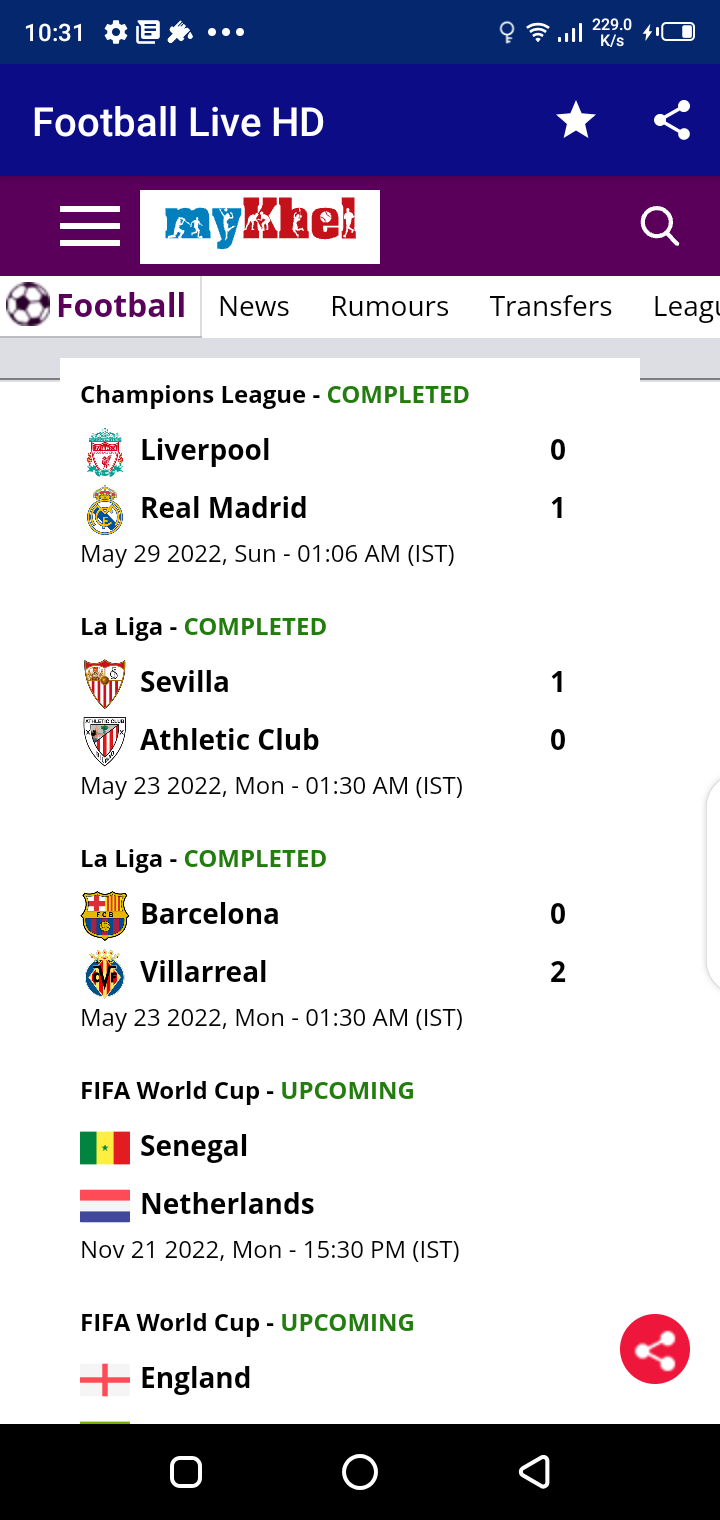Switch to the News tab
This screenshot has height=1520, width=720.
[254, 306]
